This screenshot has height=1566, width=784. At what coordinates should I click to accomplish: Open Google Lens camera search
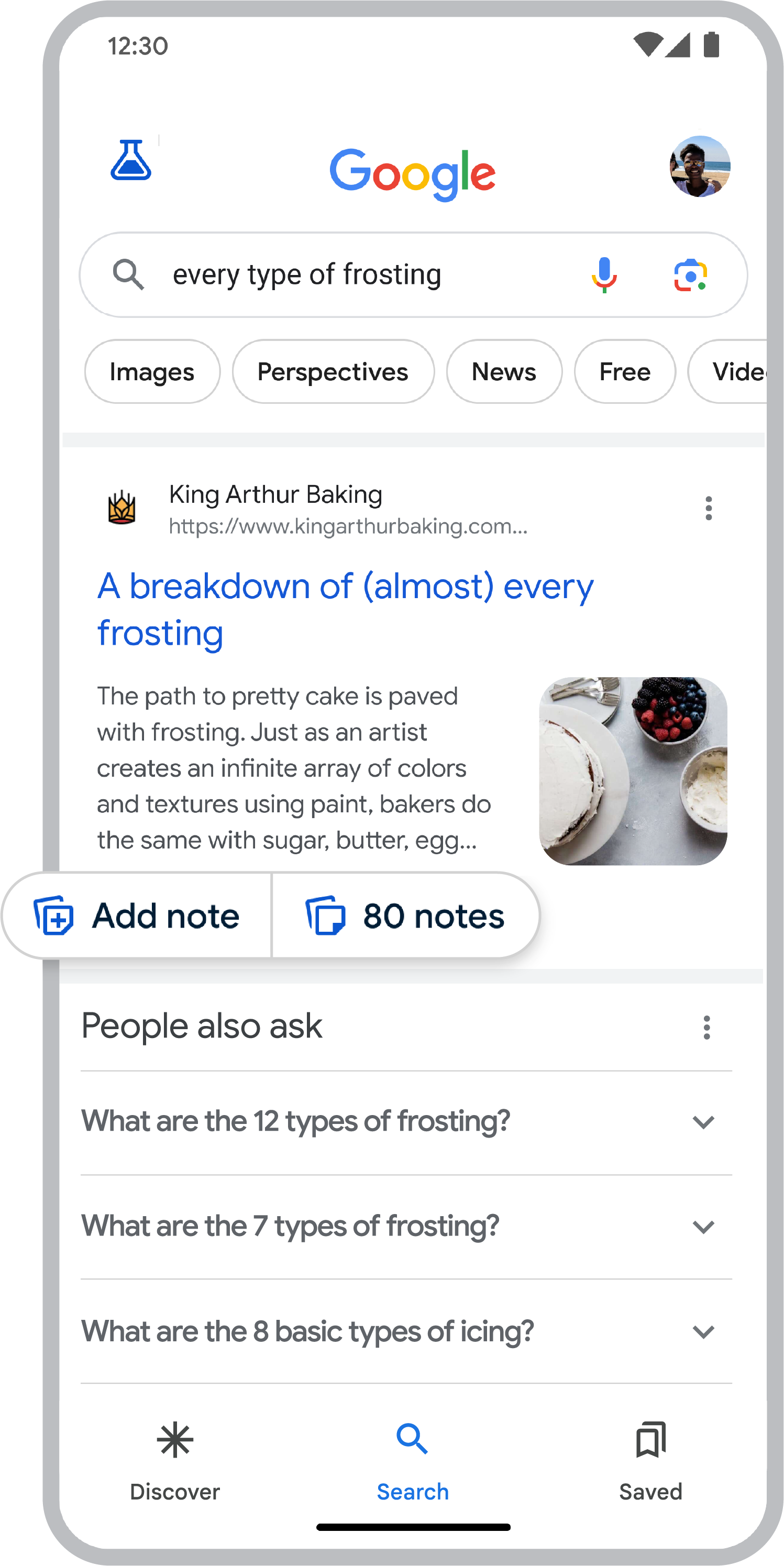tap(690, 275)
